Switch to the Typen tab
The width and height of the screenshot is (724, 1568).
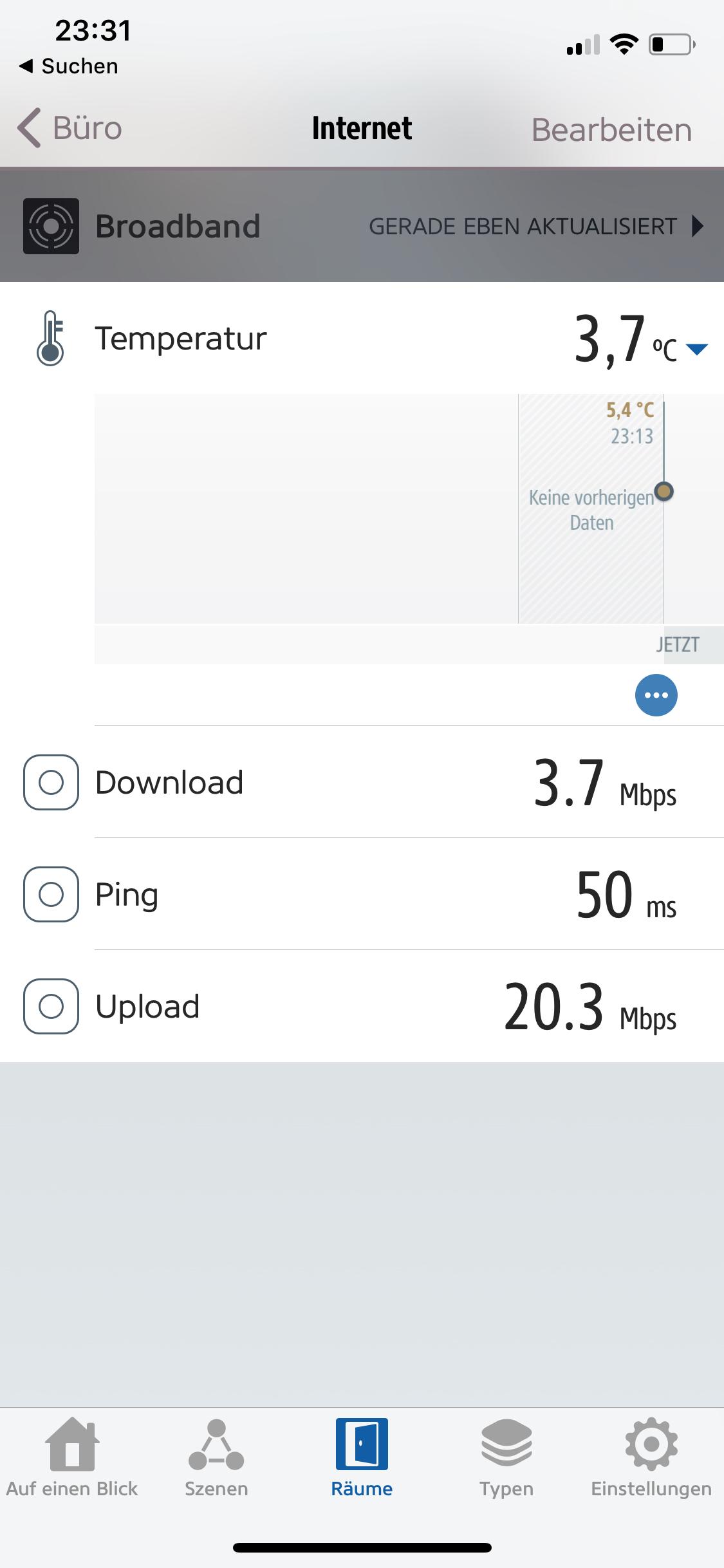[506, 1458]
